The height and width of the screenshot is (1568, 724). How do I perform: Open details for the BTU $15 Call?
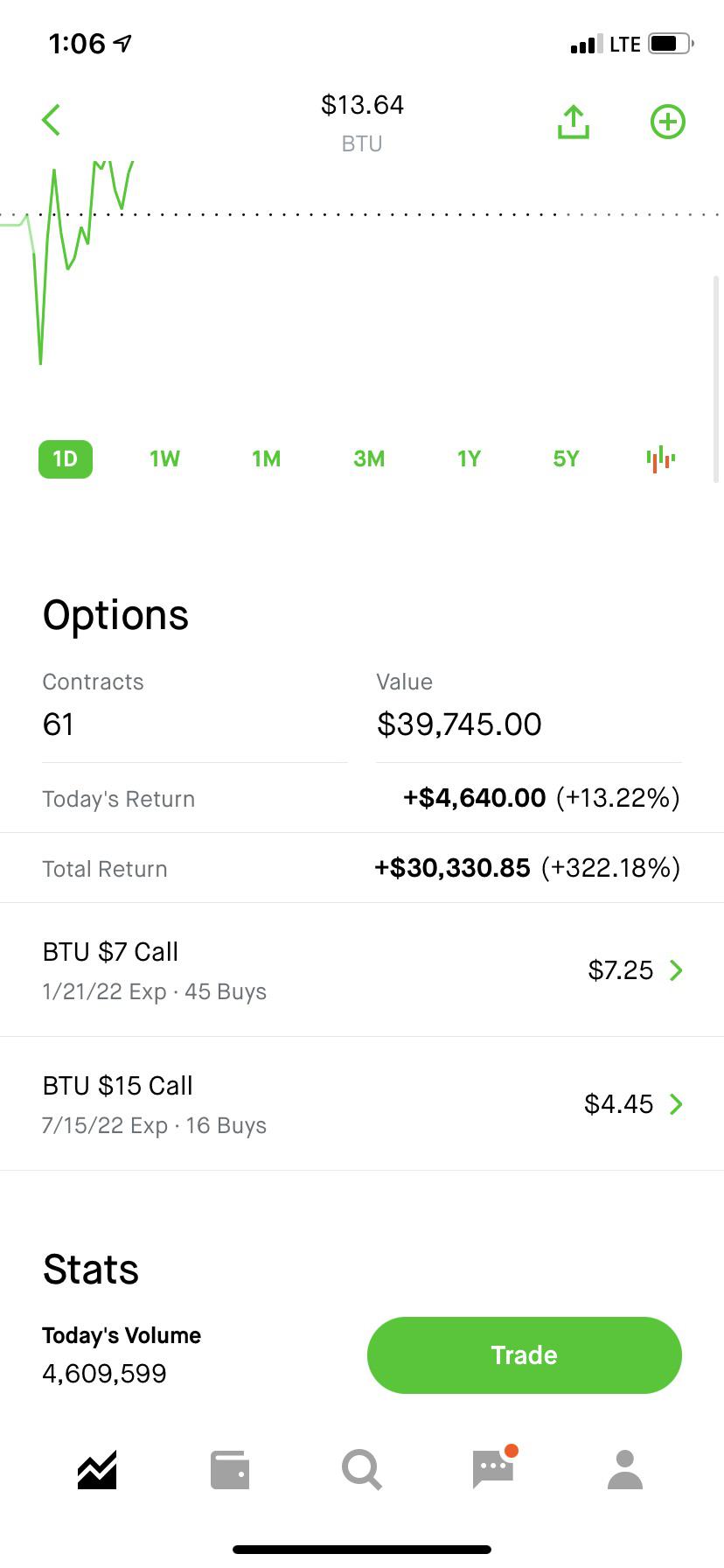coord(362,1103)
